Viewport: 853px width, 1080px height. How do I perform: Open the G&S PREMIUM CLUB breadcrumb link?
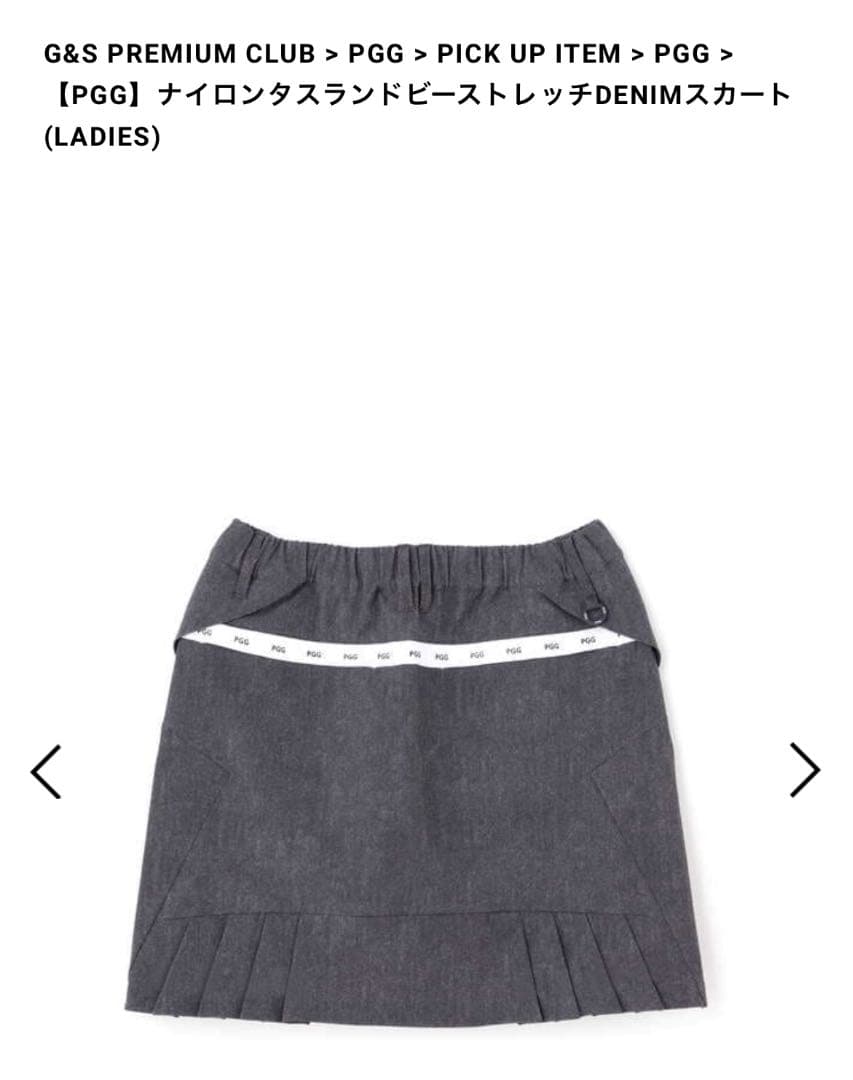coord(178,52)
